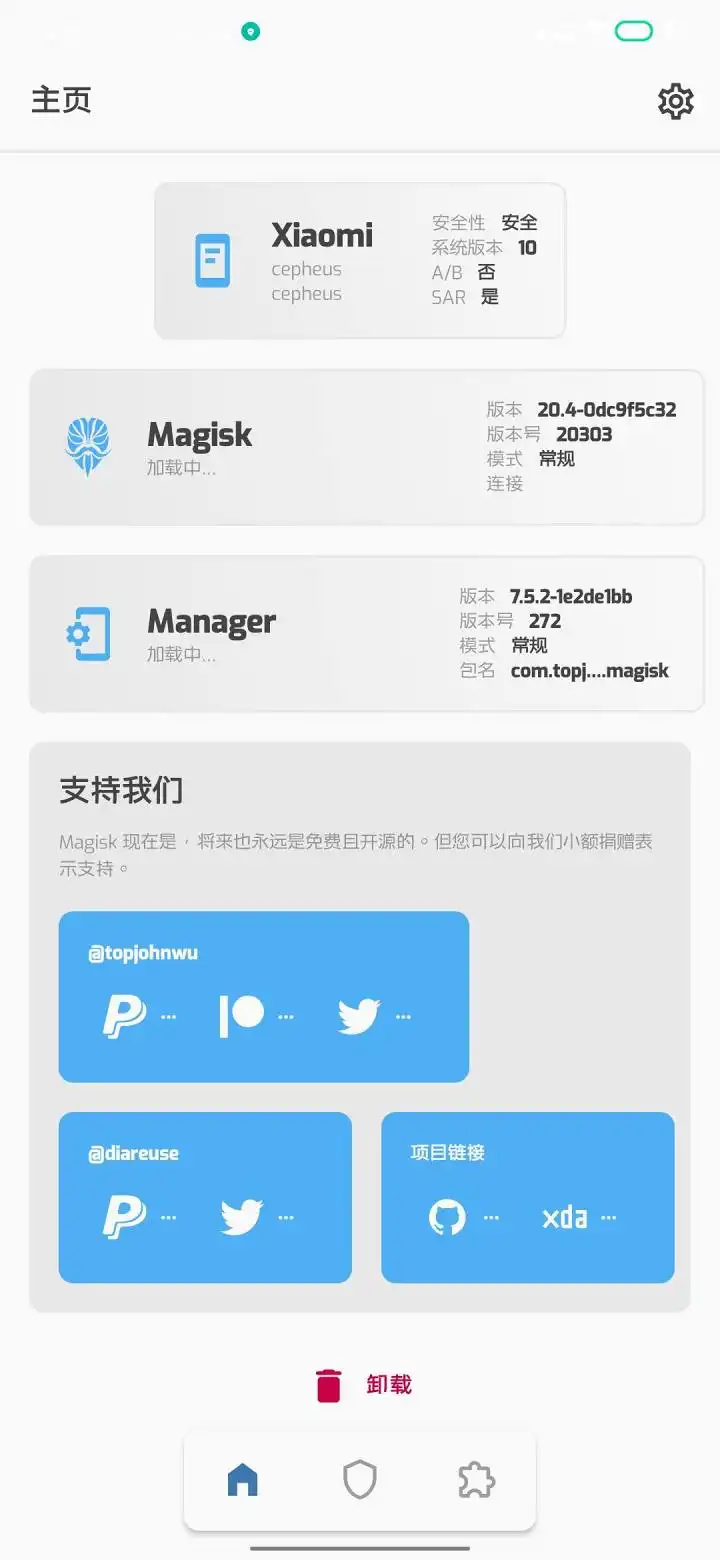Open the GitHub project link

coord(462,1217)
